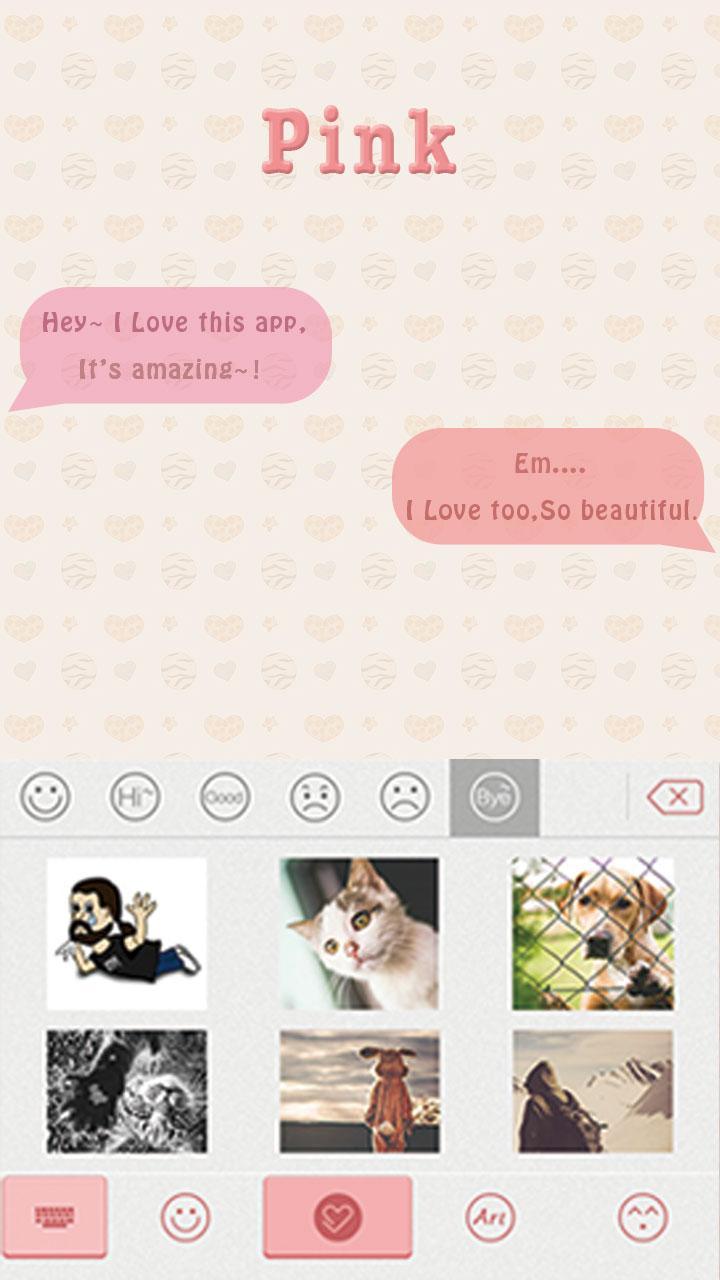Open the Art emoticon collection
The image size is (720, 1280).
pyautogui.click(x=489, y=1218)
